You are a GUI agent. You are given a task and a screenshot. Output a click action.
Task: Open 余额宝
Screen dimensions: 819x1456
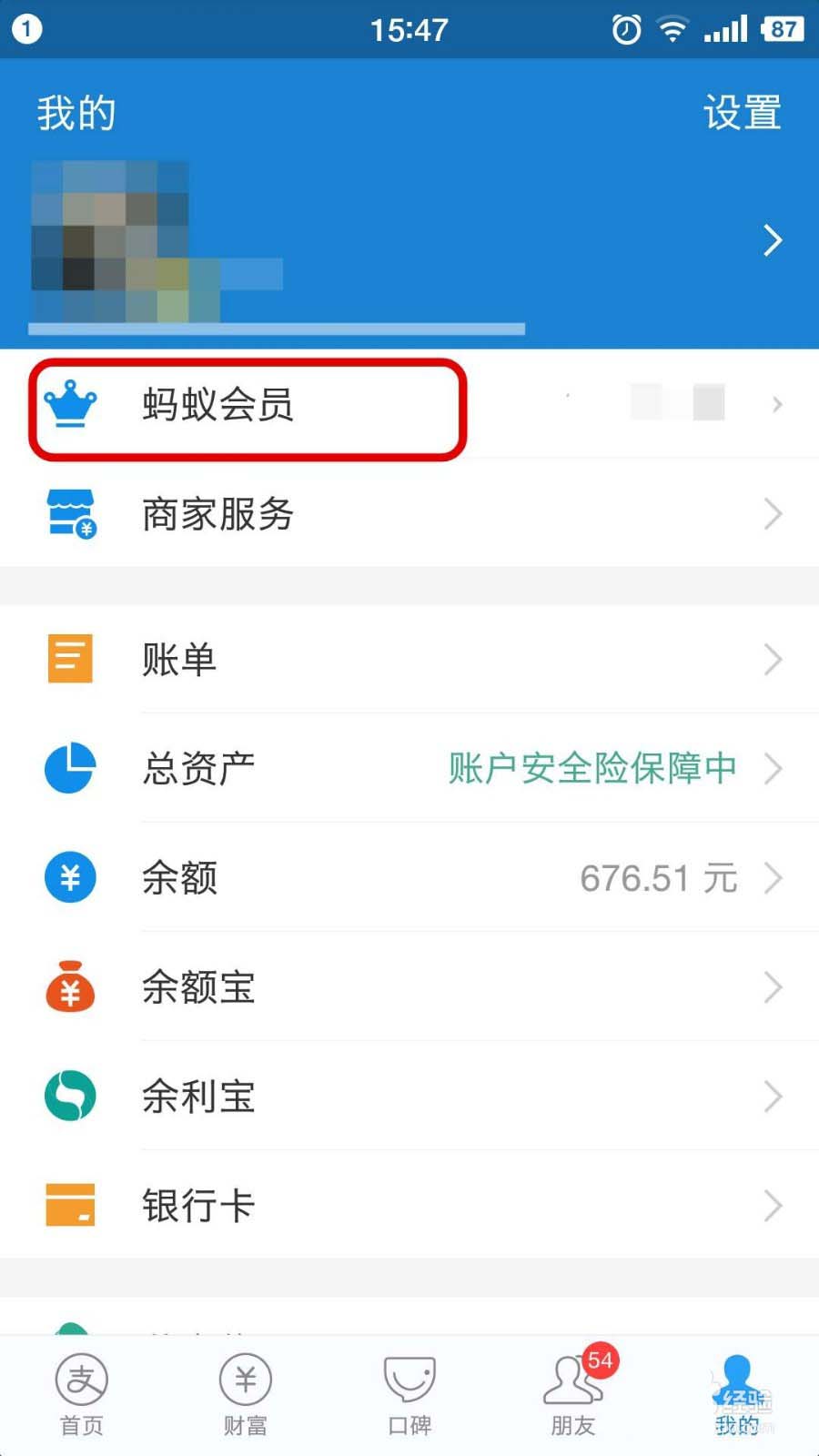pyautogui.click(x=409, y=987)
